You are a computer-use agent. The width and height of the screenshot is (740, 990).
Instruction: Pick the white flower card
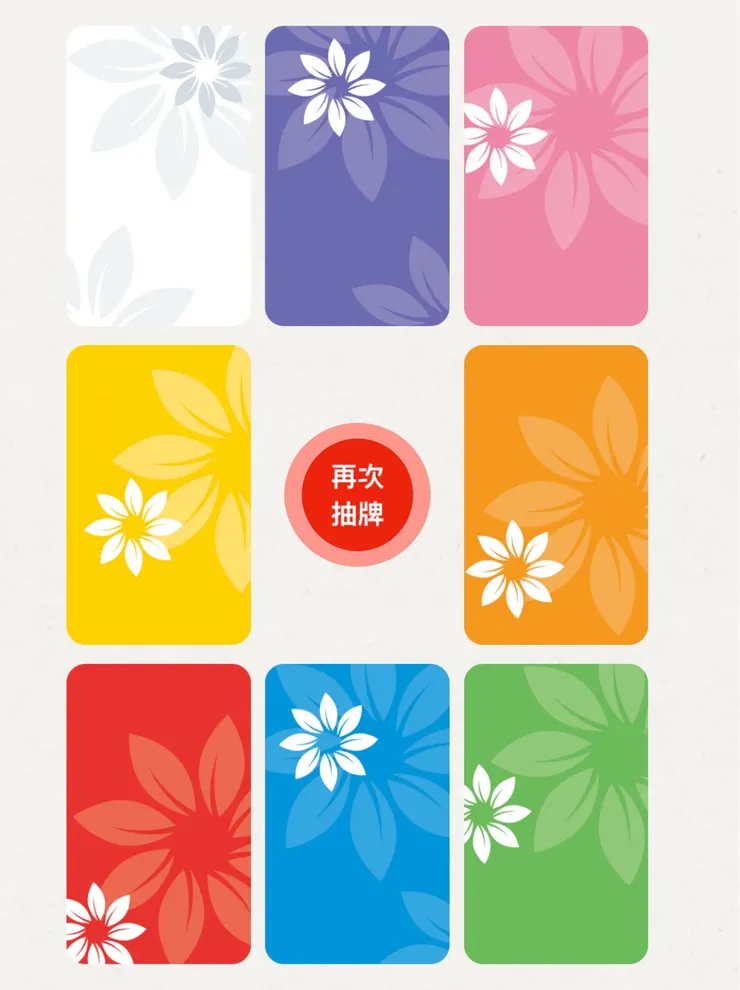tap(158, 176)
